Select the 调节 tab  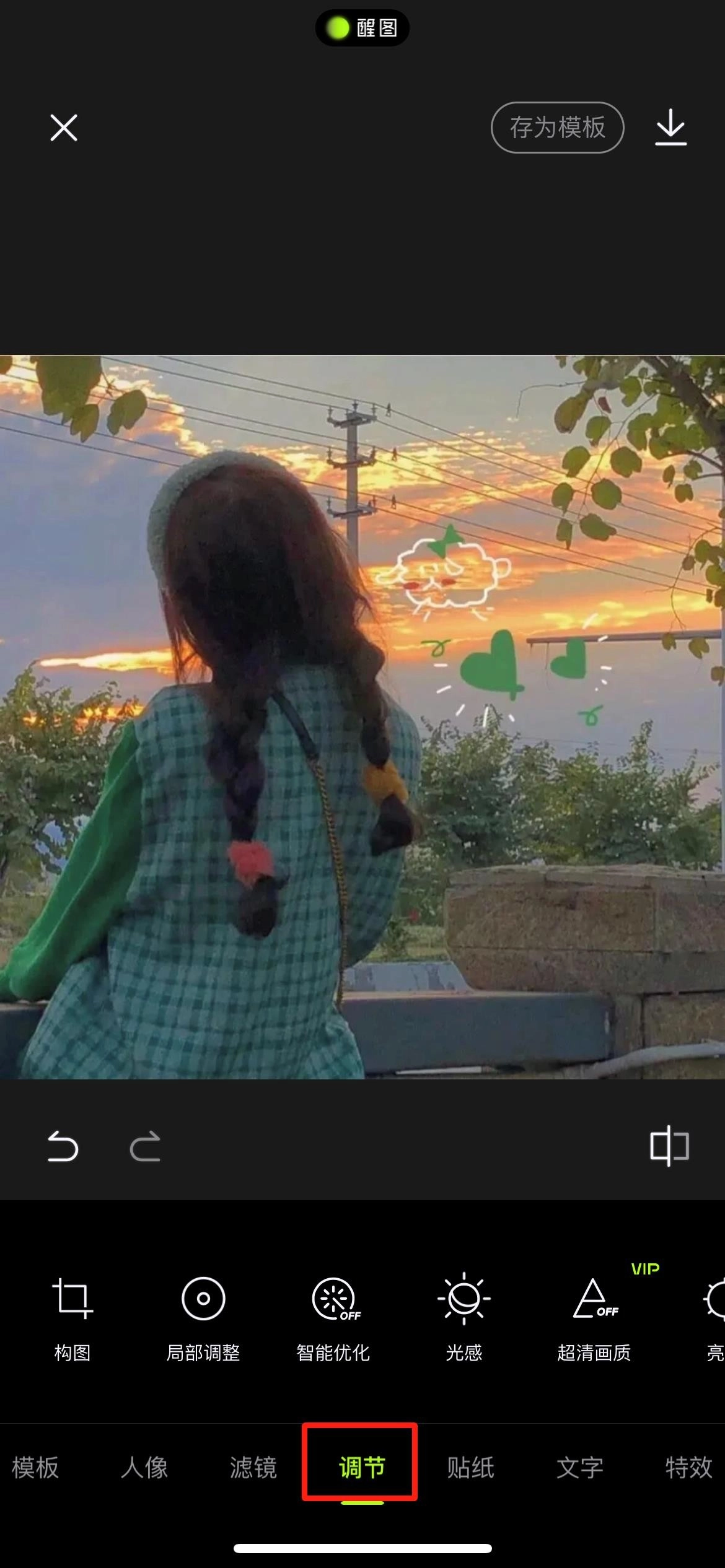tap(362, 1468)
